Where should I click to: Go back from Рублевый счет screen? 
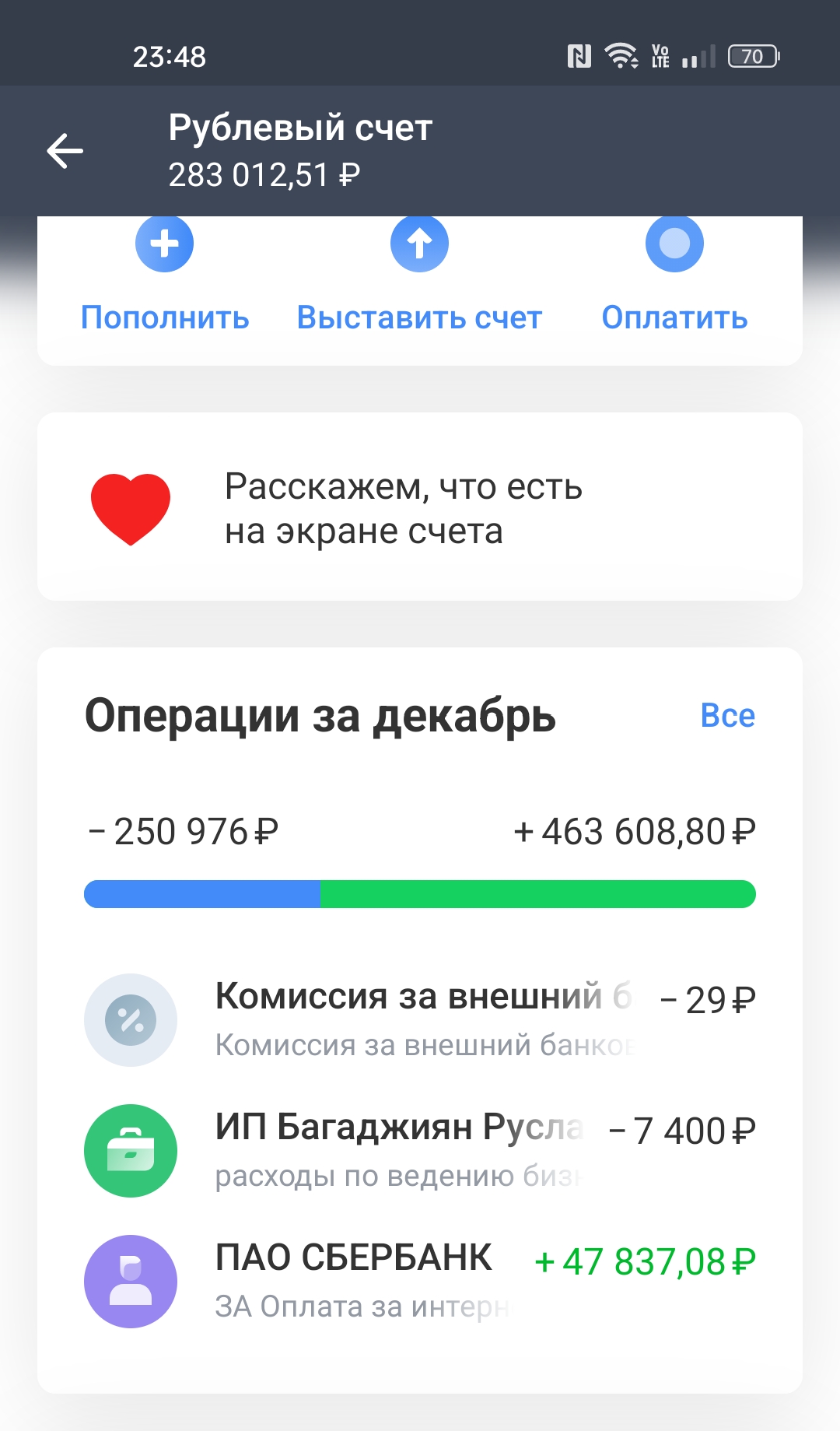[x=65, y=151]
